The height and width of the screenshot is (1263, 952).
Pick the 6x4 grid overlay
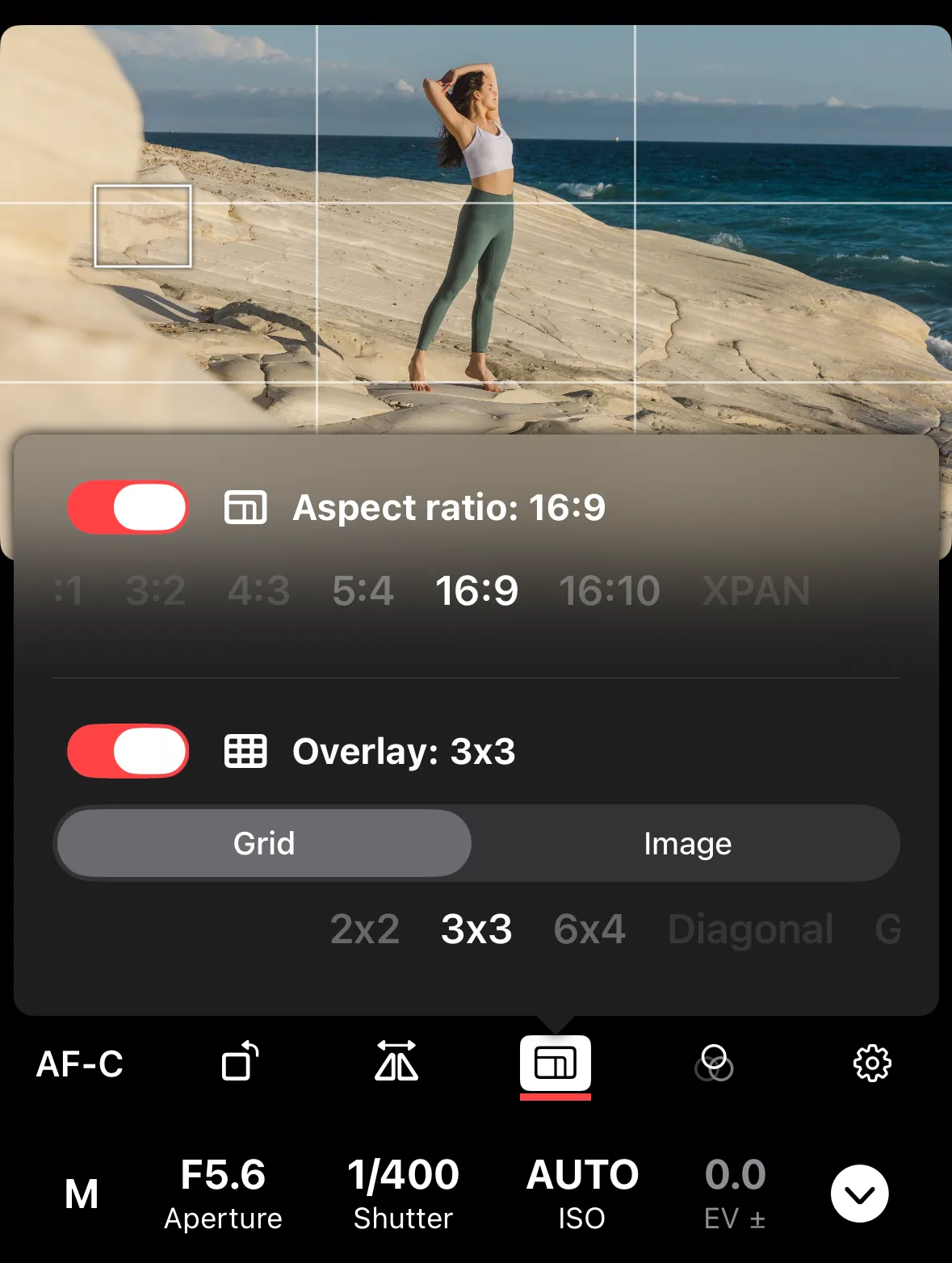point(589,929)
